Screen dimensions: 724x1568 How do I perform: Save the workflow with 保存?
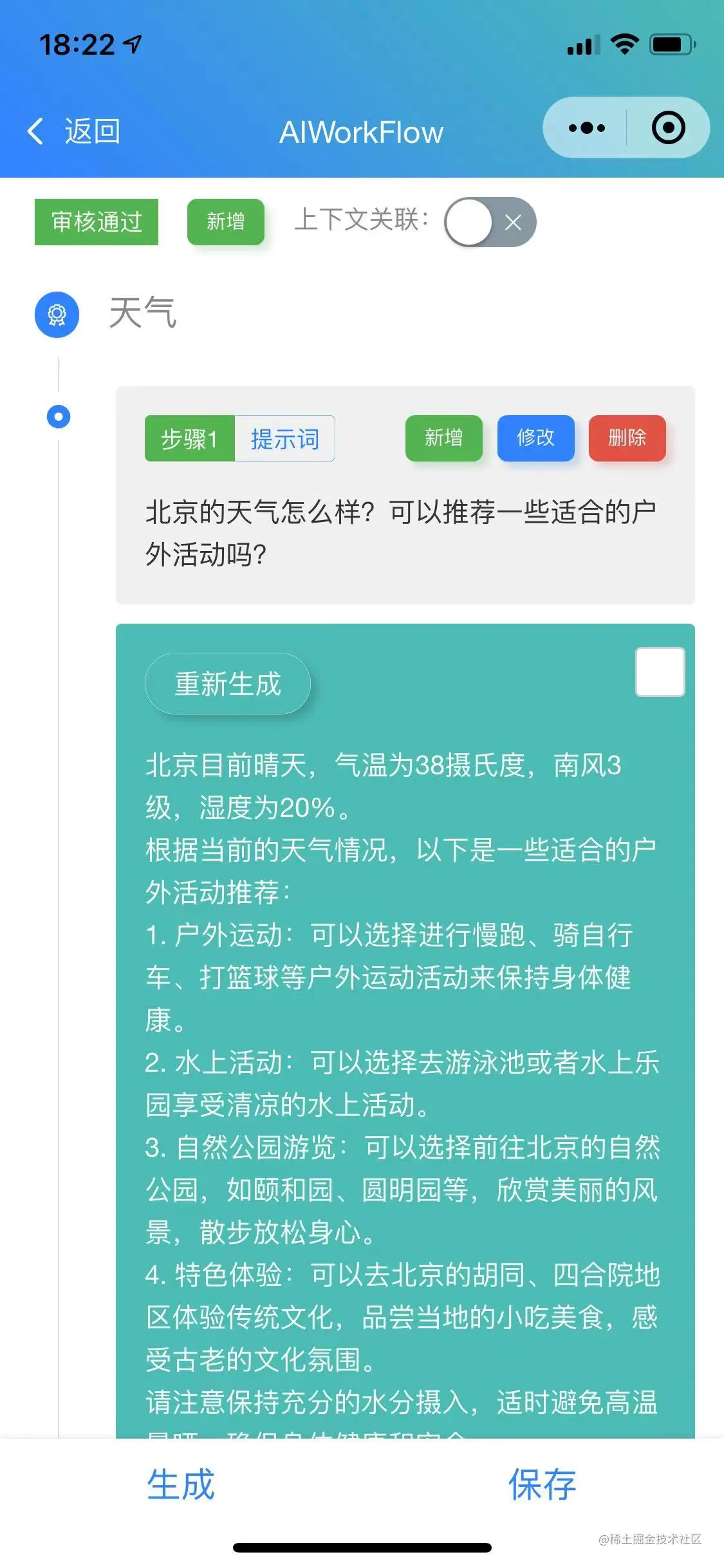[542, 1484]
